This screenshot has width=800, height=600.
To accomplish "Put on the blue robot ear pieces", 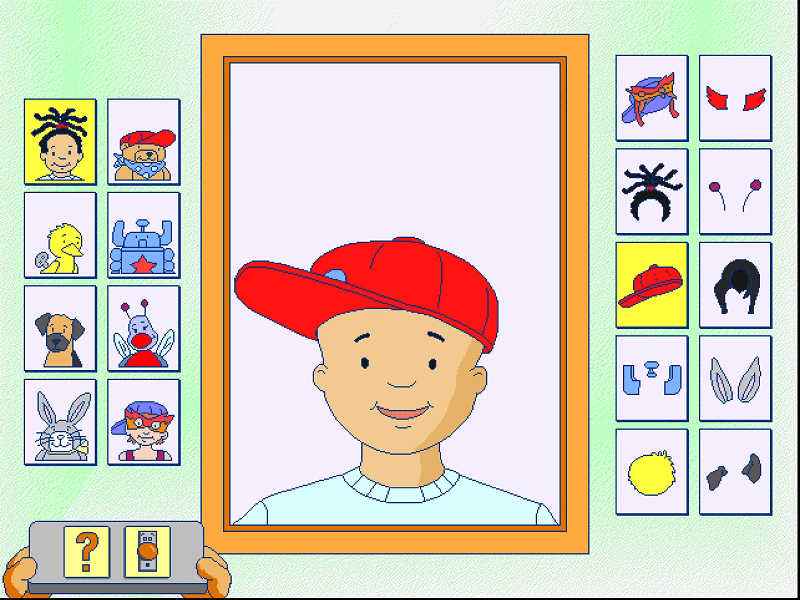I will (x=652, y=378).
